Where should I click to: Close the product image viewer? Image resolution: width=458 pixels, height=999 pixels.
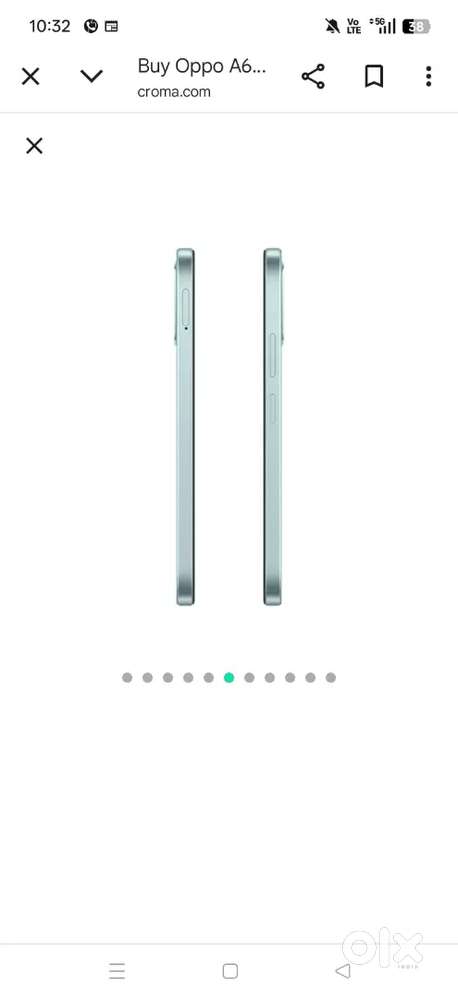[34, 146]
